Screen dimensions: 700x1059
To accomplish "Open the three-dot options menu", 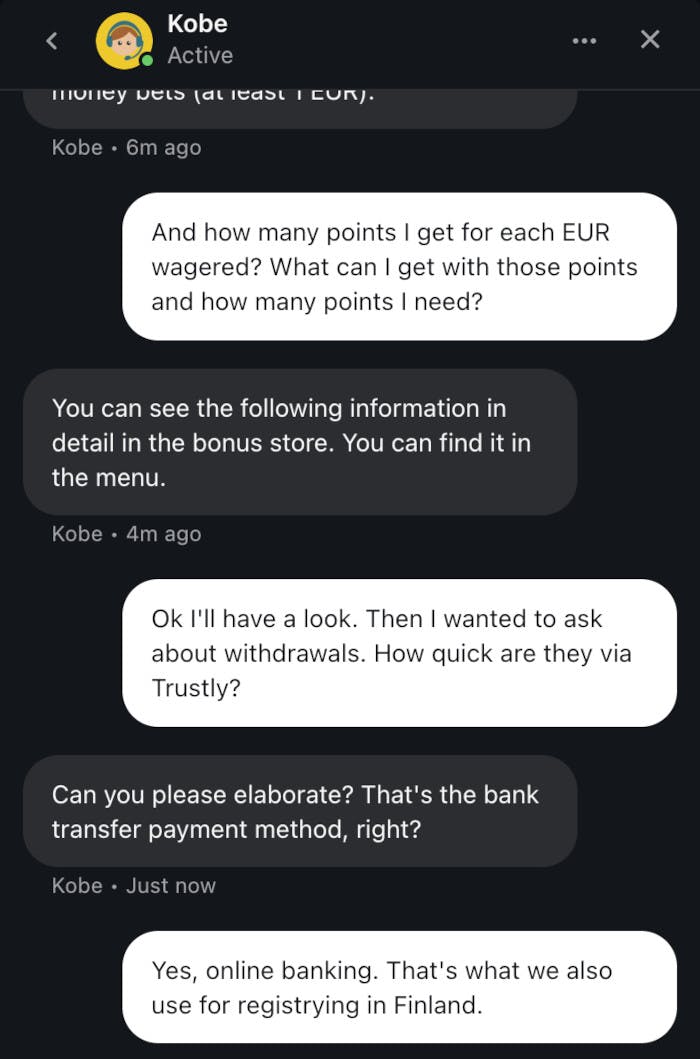I will 584,40.
